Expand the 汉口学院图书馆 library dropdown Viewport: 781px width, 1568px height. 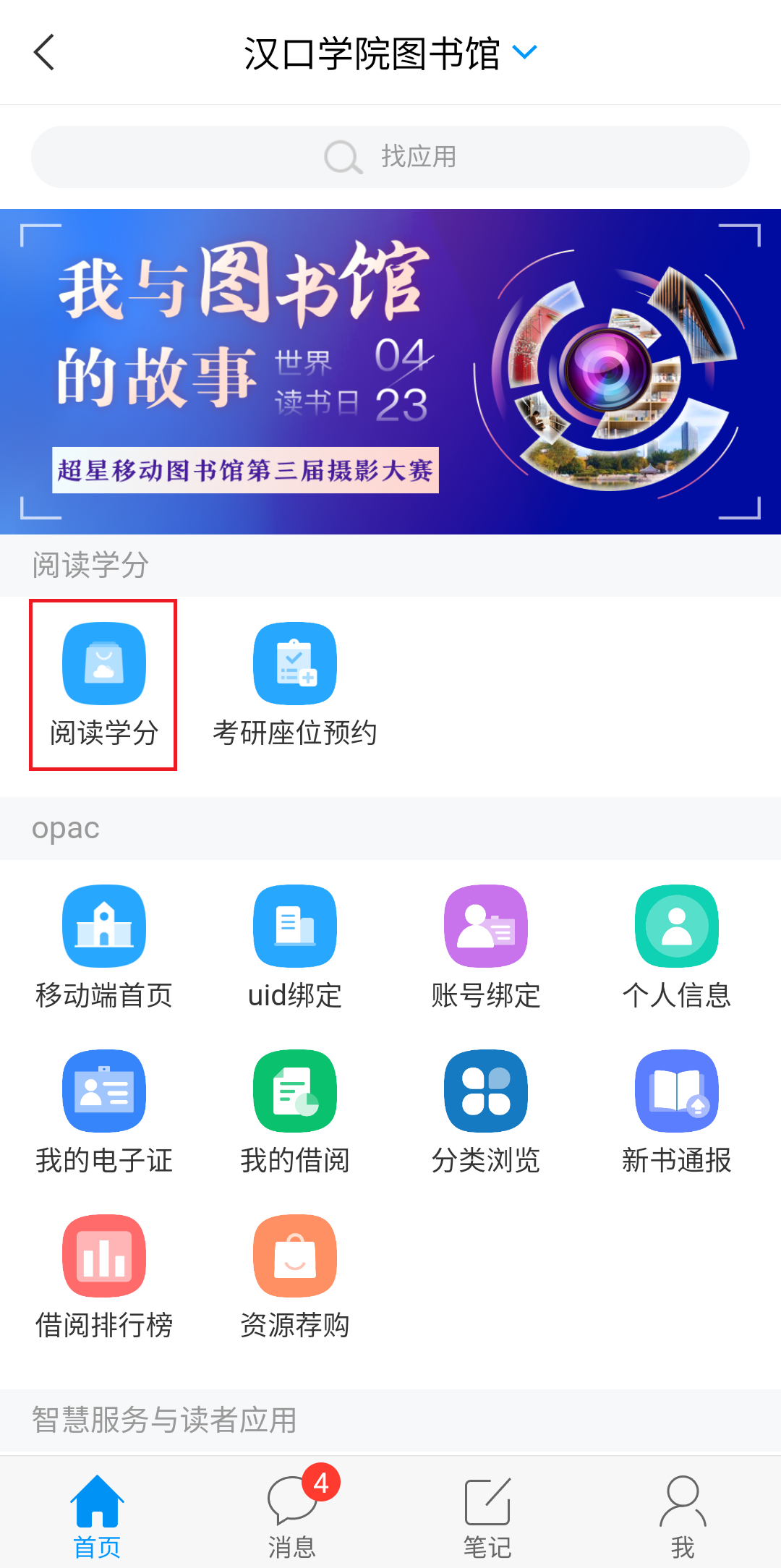pos(524,52)
